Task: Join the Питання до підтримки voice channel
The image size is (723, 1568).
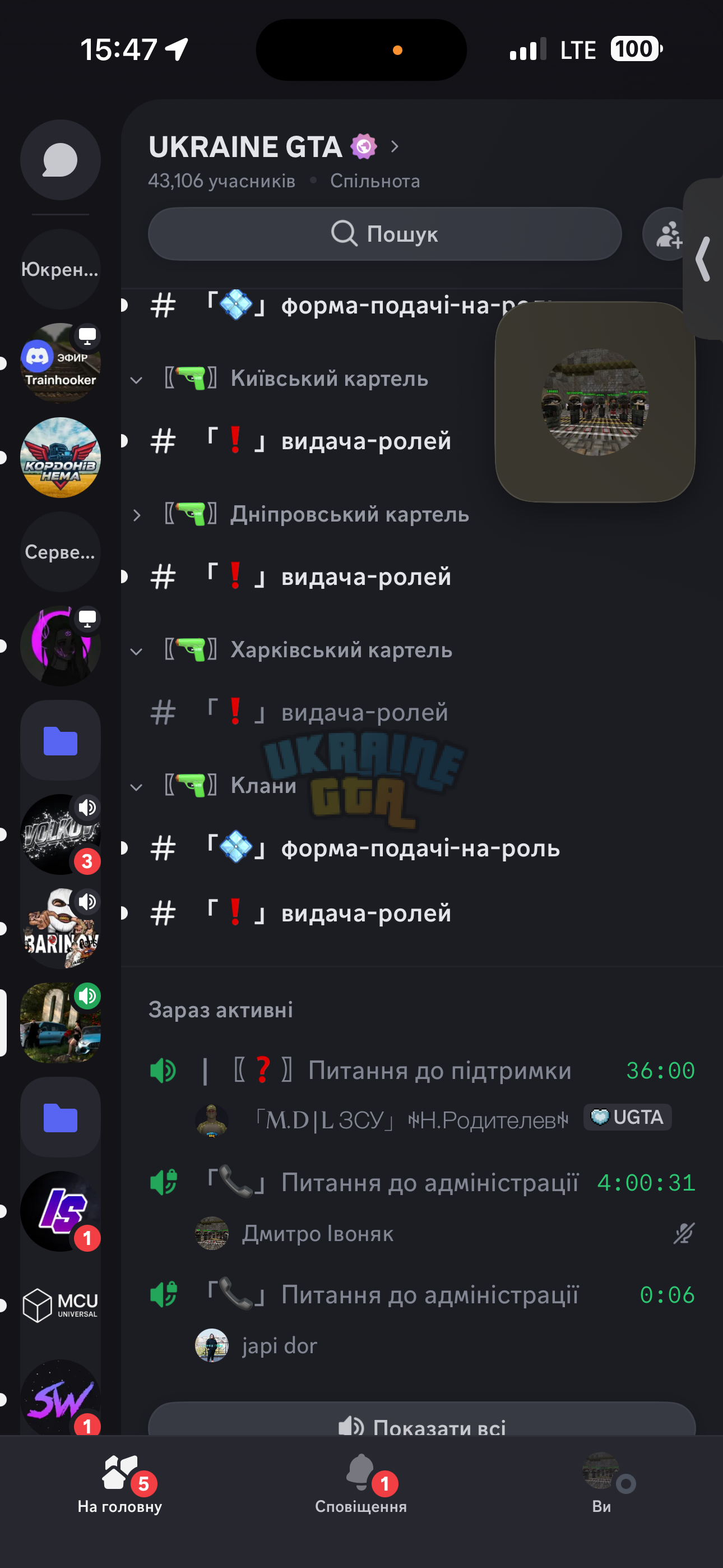Action: [421, 1071]
